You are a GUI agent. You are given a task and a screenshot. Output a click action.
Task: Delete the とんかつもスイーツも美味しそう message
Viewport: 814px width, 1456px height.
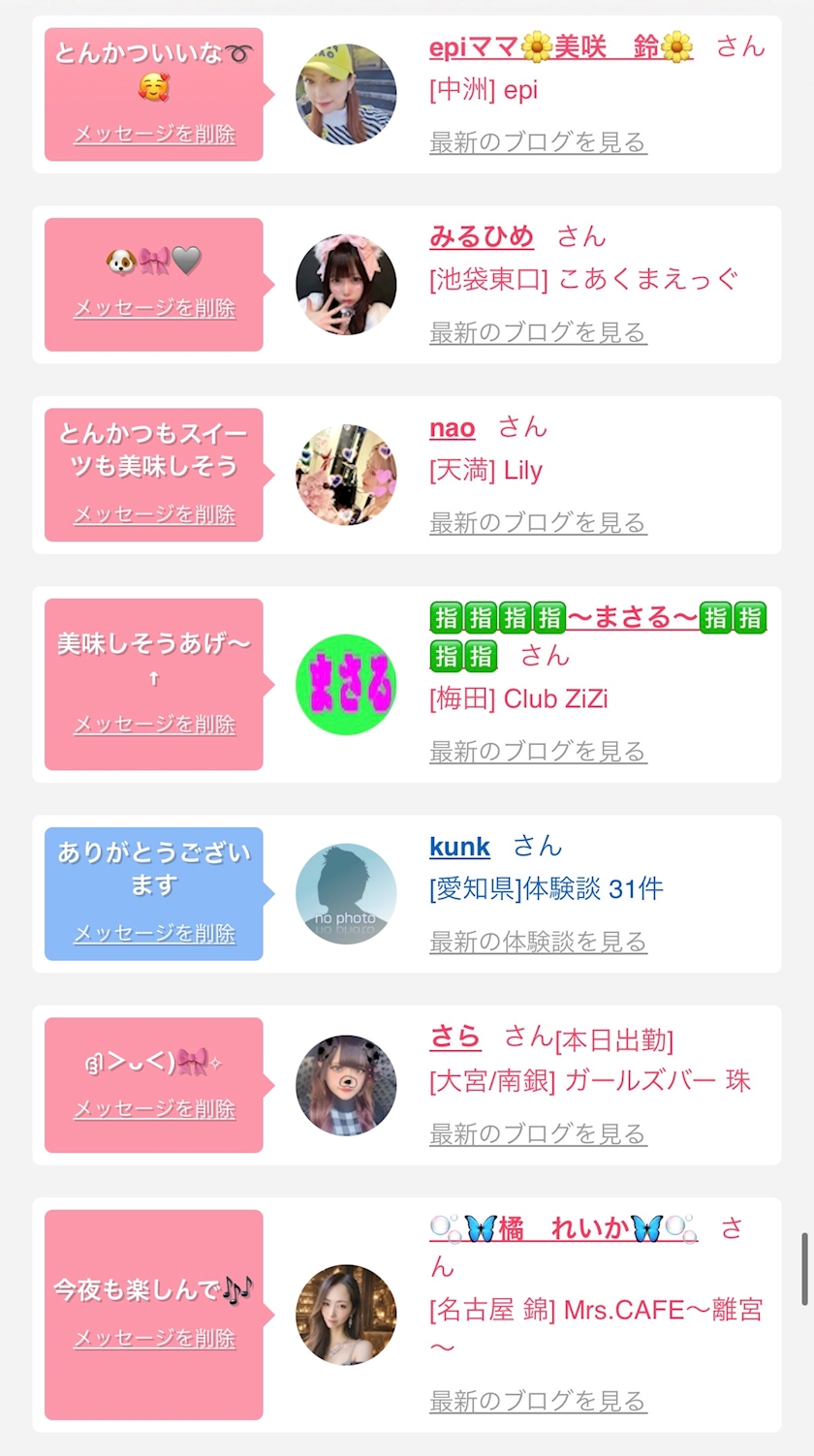coord(154,514)
